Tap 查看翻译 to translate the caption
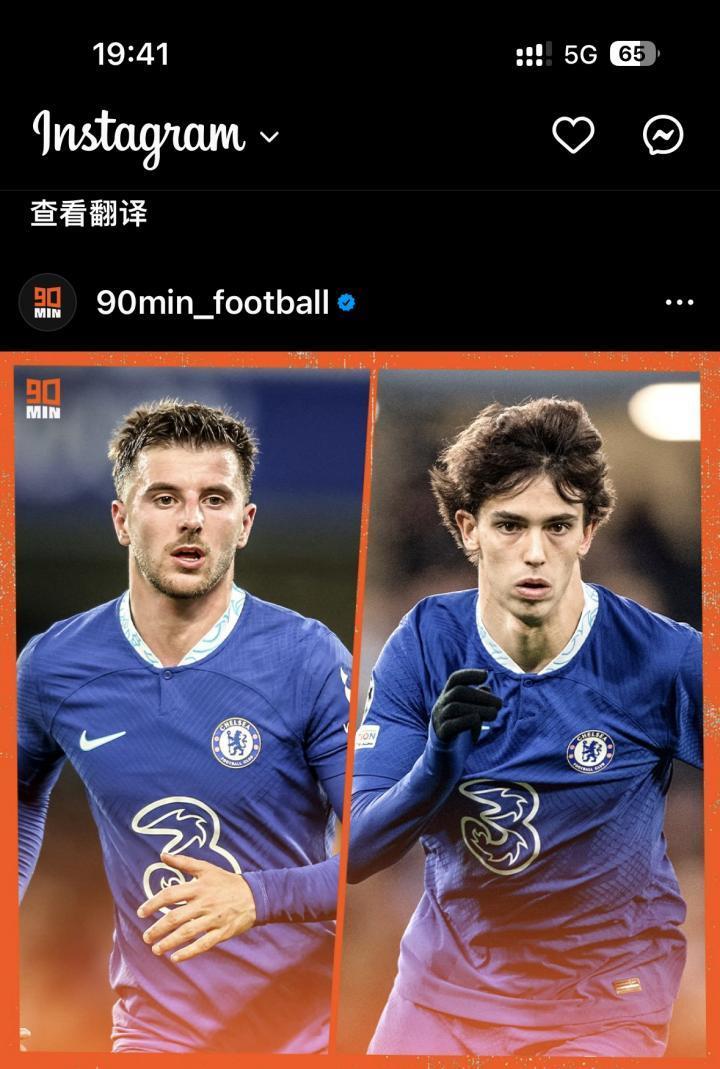The image size is (720, 1069). pyautogui.click(x=88, y=213)
